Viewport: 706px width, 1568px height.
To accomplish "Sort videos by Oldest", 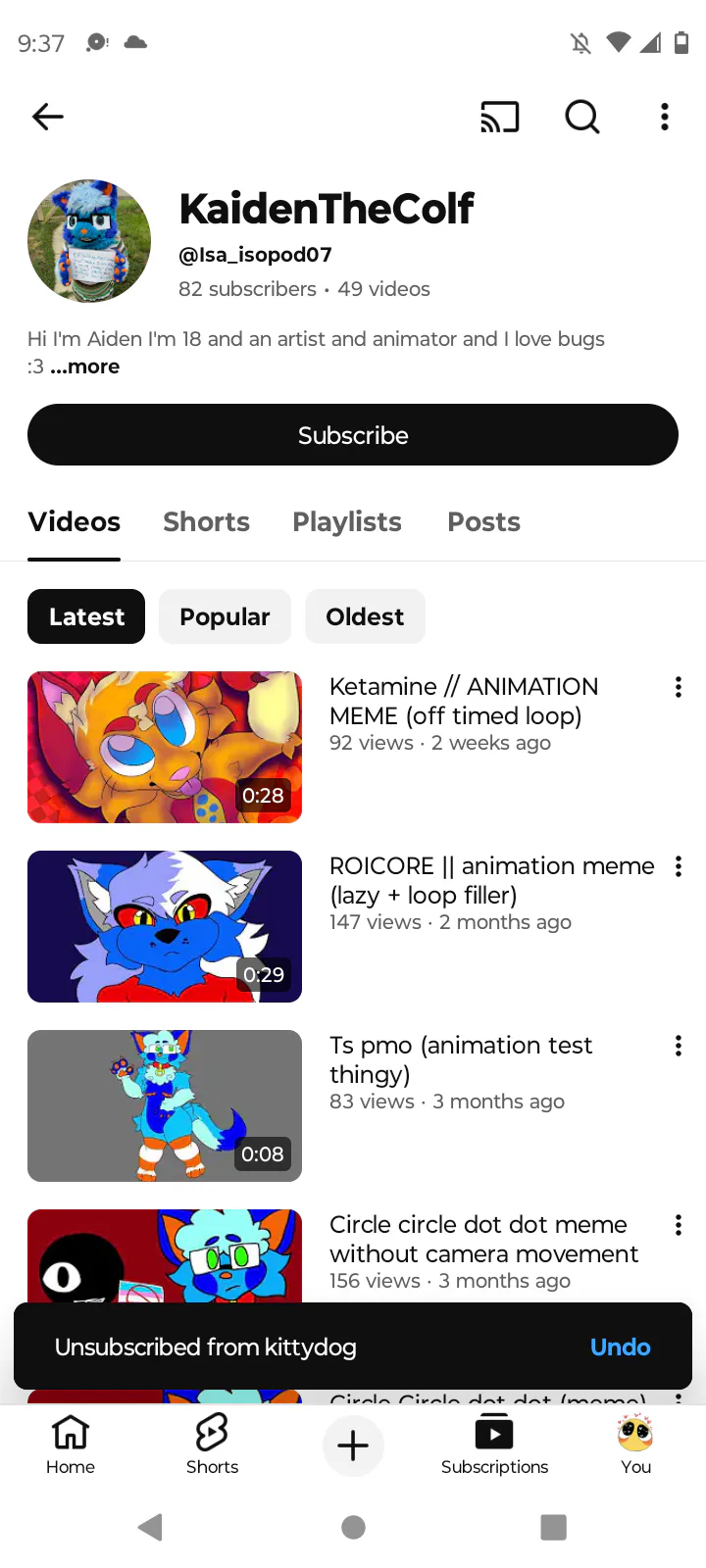I will point(365,616).
